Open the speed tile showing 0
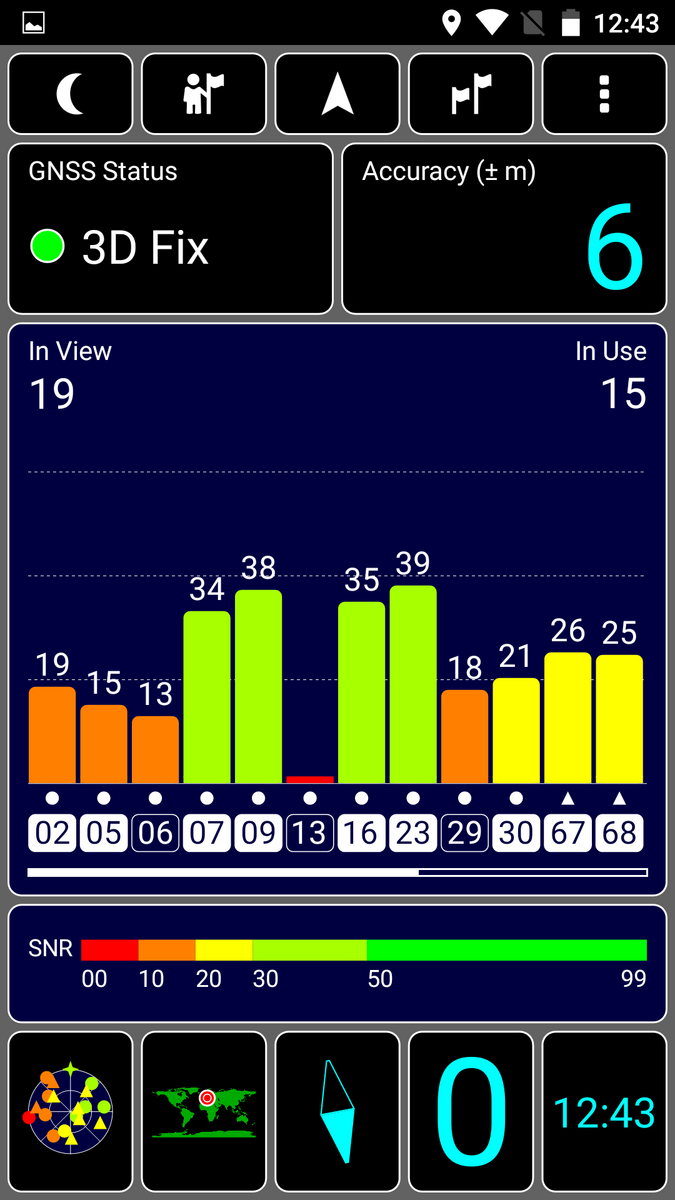 tap(471, 1112)
